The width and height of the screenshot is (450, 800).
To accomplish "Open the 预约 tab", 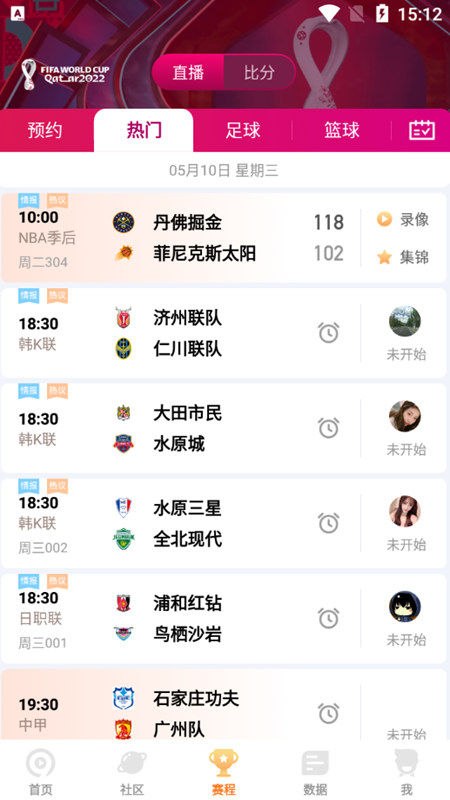I will [x=45, y=130].
